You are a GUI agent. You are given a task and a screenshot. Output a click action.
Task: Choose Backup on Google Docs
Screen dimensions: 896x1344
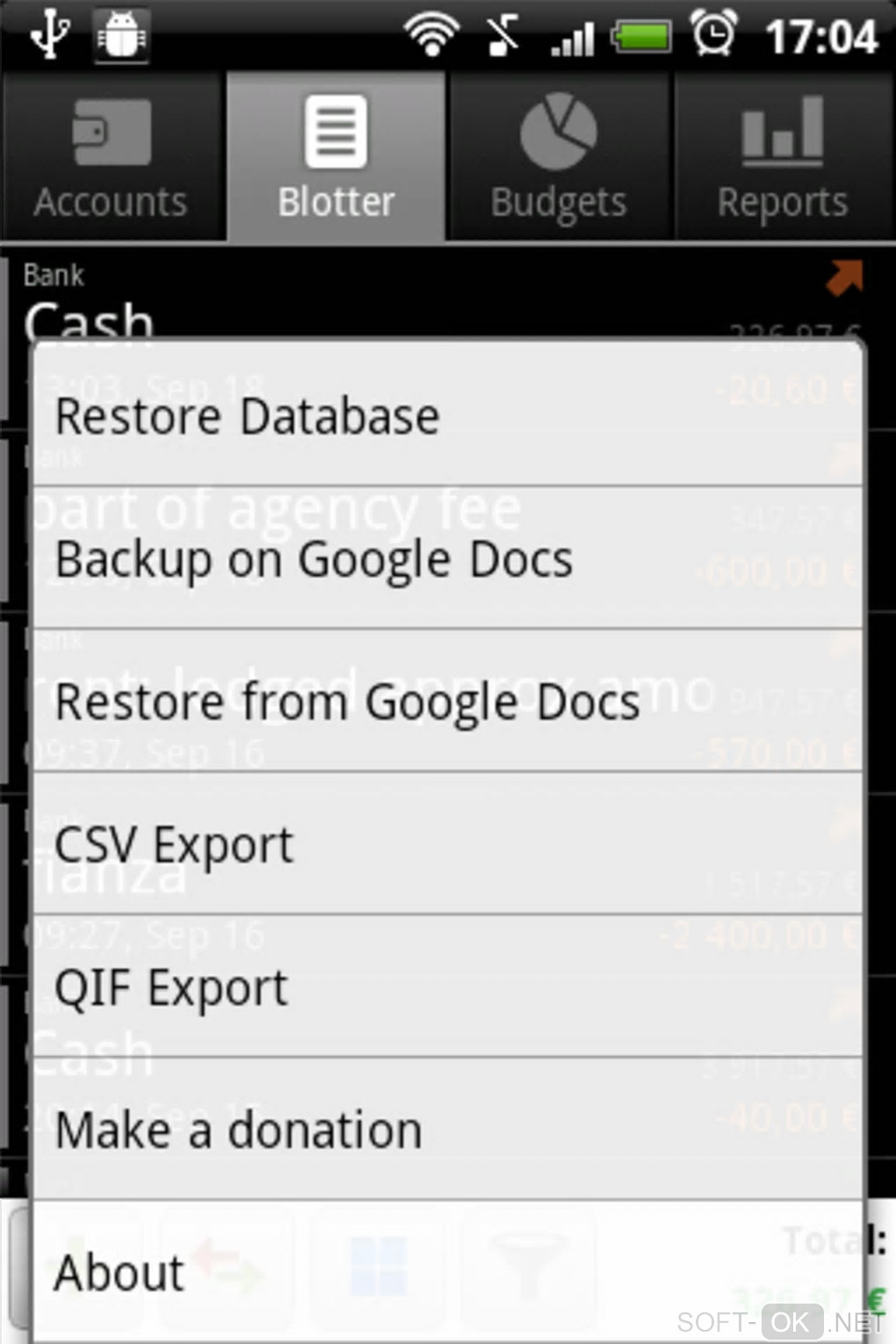point(448,559)
